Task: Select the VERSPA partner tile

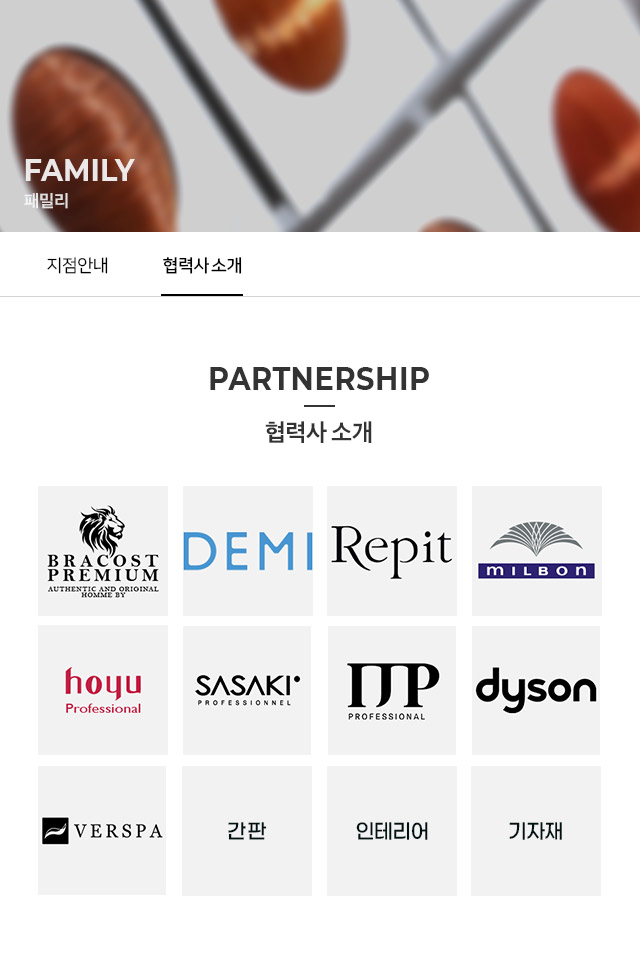Action: point(103,830)
